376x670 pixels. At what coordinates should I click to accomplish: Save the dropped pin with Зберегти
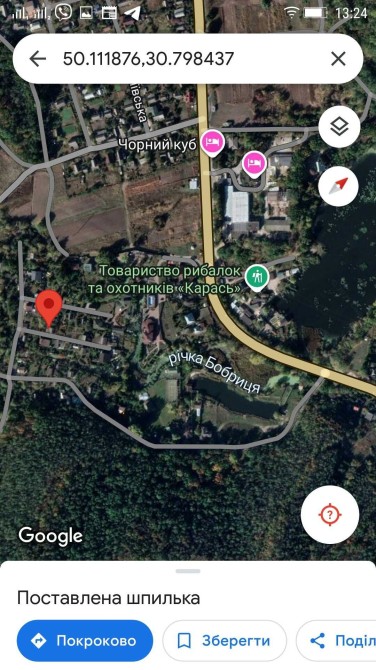224,641
